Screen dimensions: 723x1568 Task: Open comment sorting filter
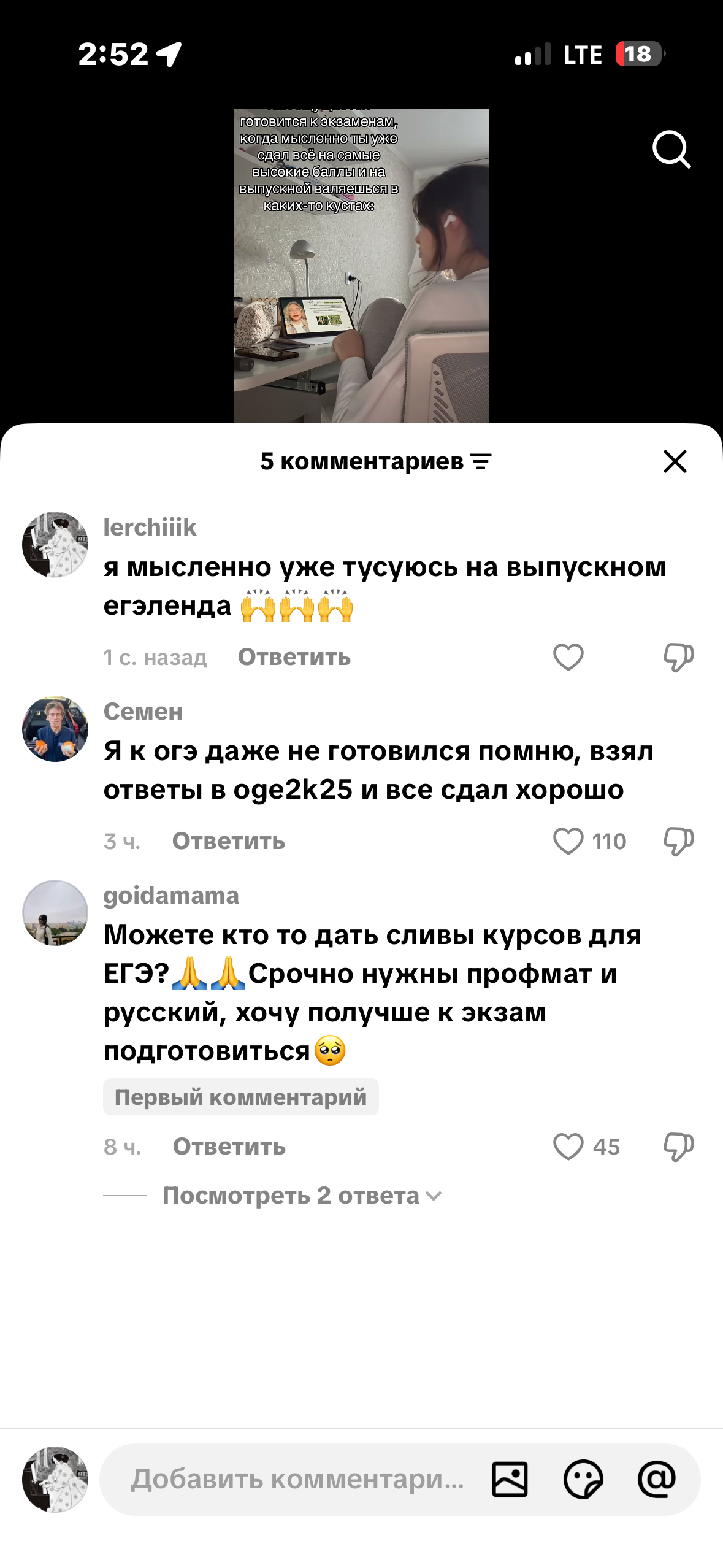coord(481,461)
